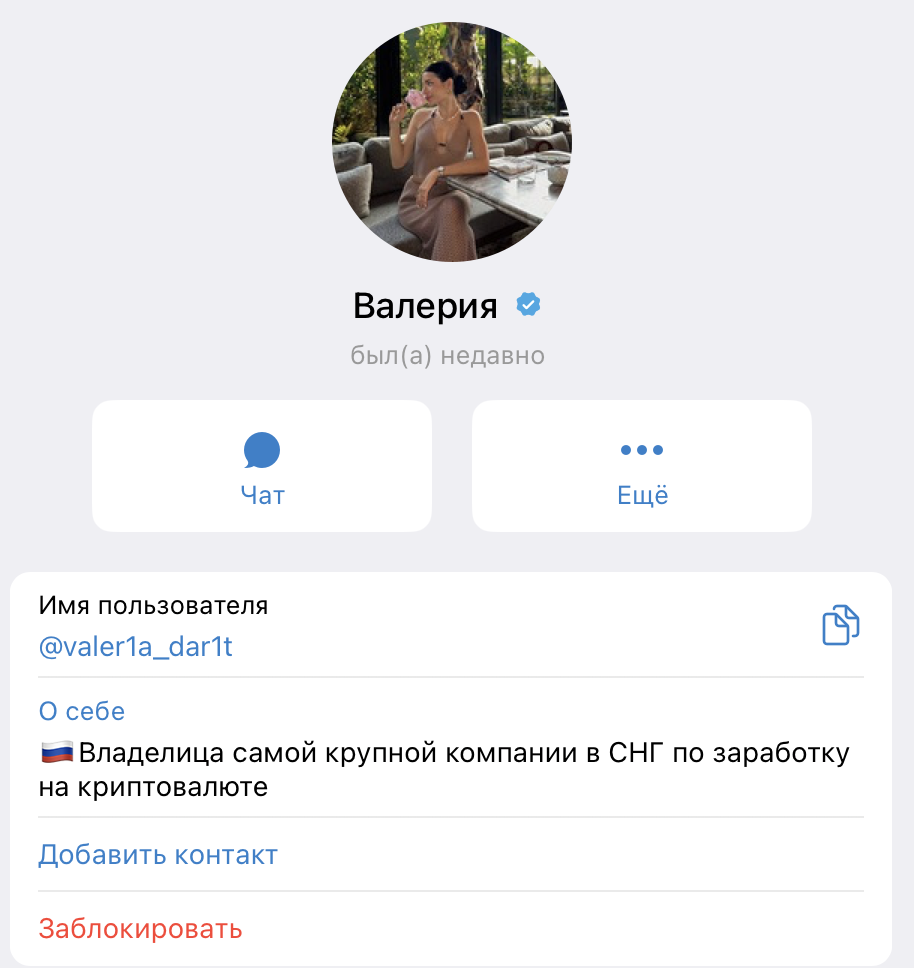The image size is (914, 968).
Task: Block user with Заблокировать
Action: (141, 929)
